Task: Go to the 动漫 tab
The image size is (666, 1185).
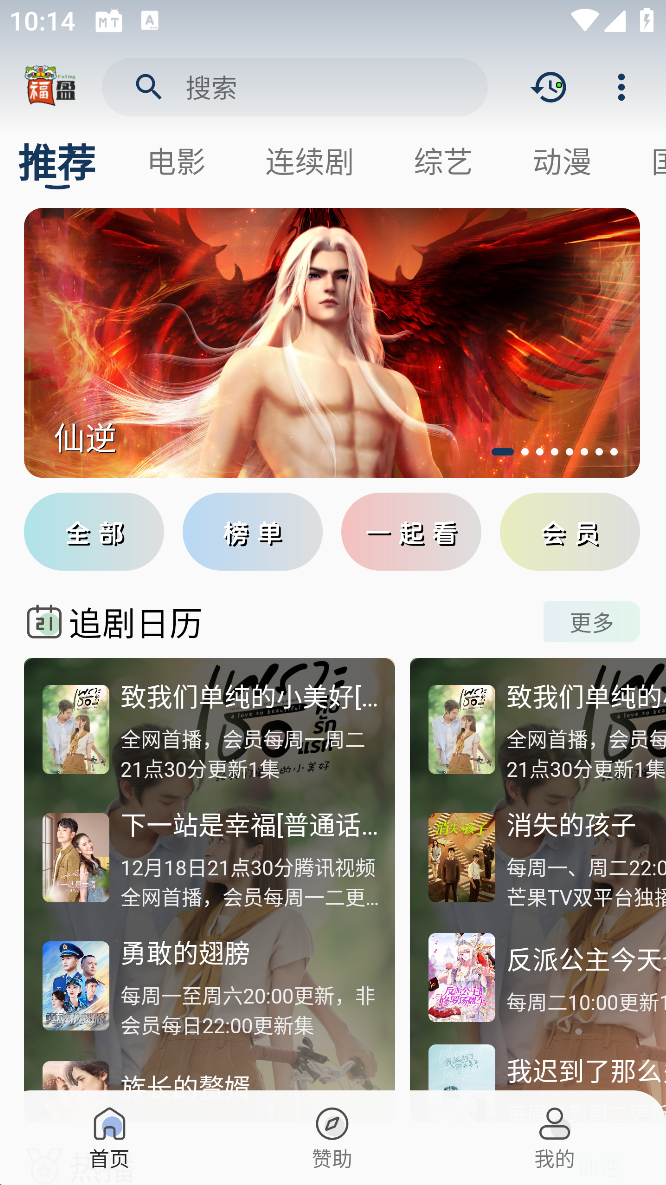Action: [x=562, y=161]
